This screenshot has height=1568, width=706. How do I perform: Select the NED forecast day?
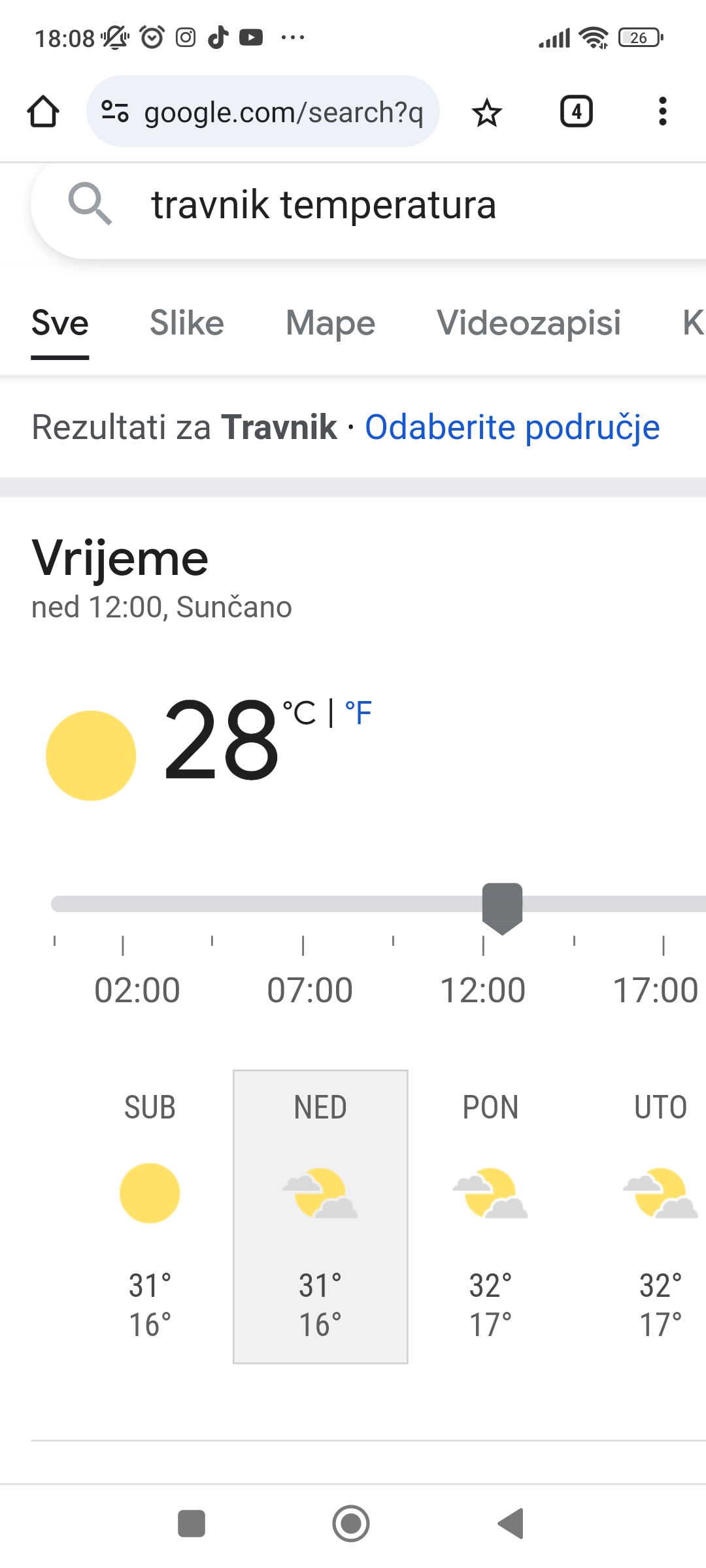coord(320,1217)
